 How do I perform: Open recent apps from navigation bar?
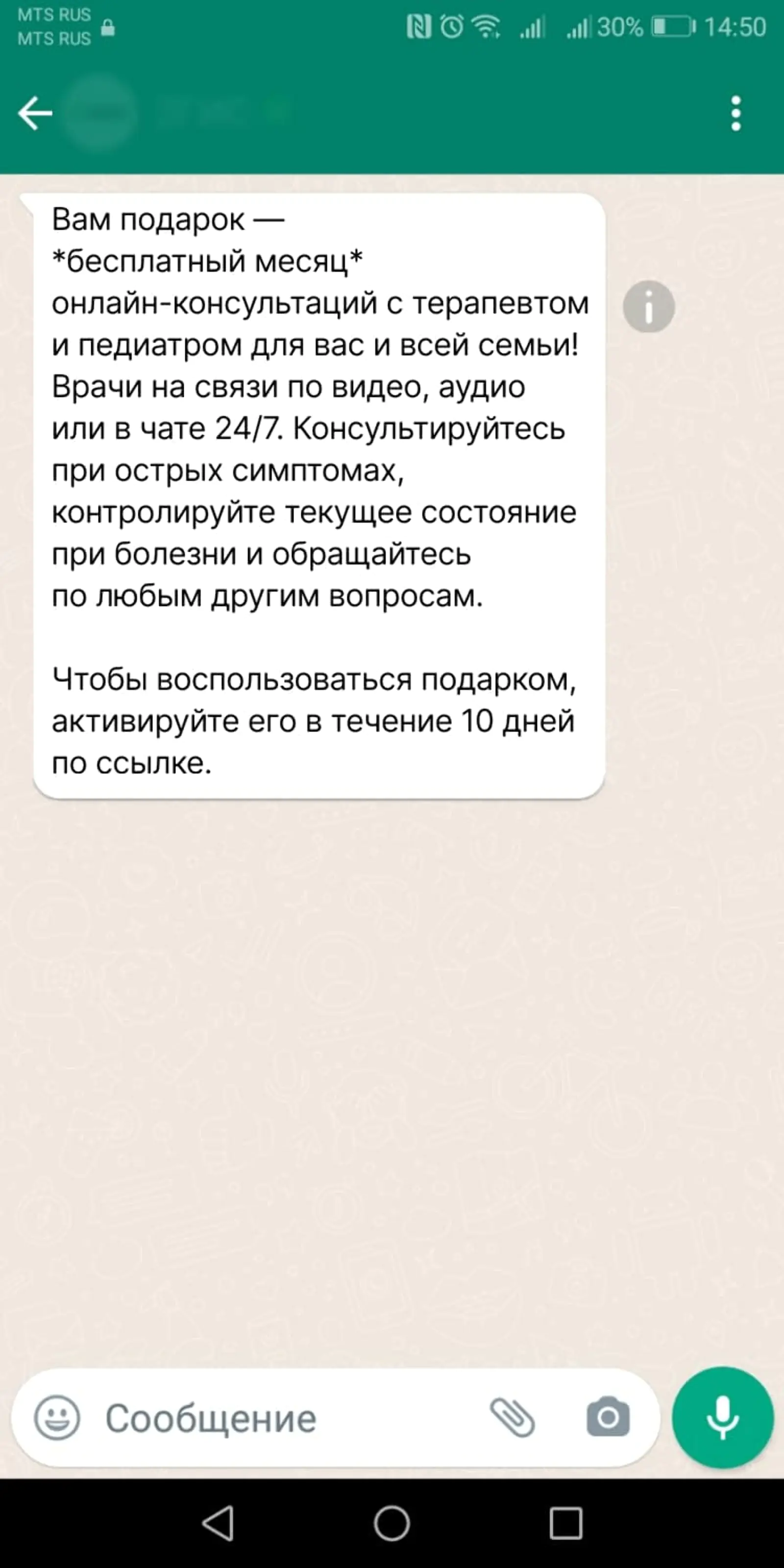(x=566, y=1523)
